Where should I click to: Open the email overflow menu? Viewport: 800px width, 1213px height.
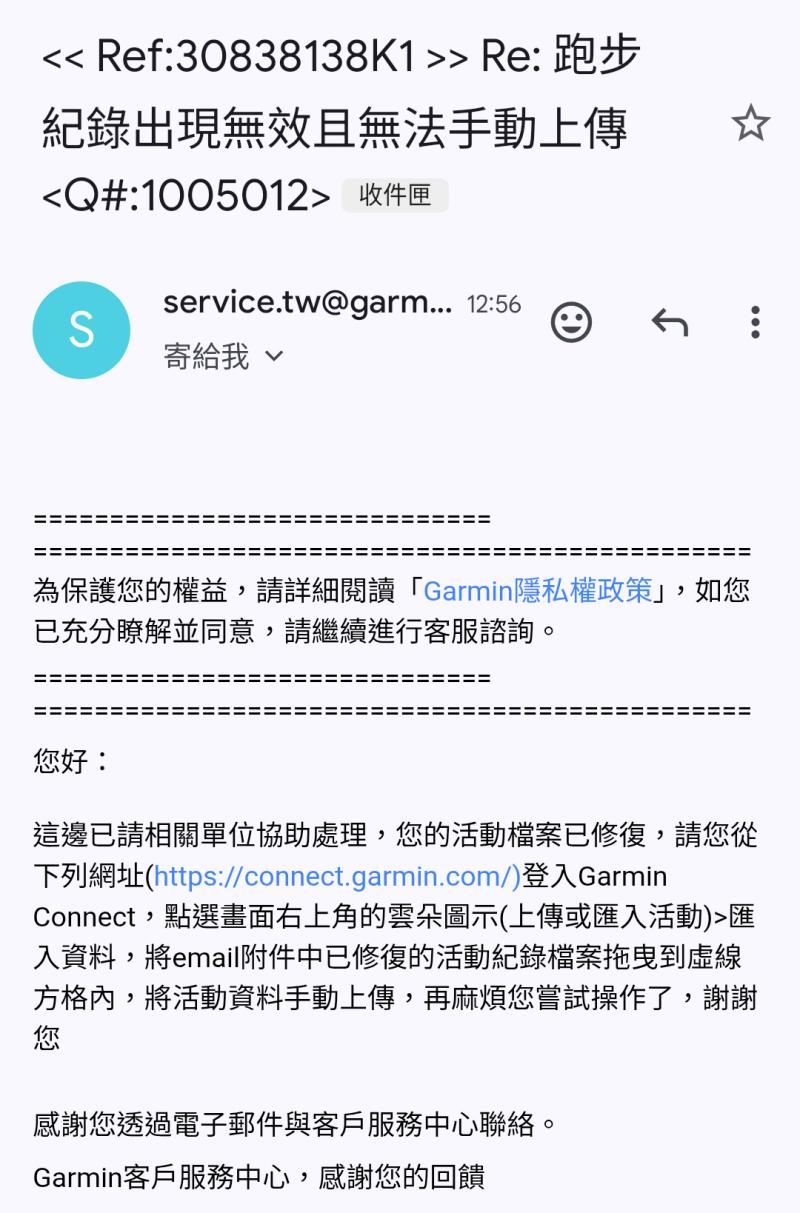pyautogui.click(x=755, y=323)
